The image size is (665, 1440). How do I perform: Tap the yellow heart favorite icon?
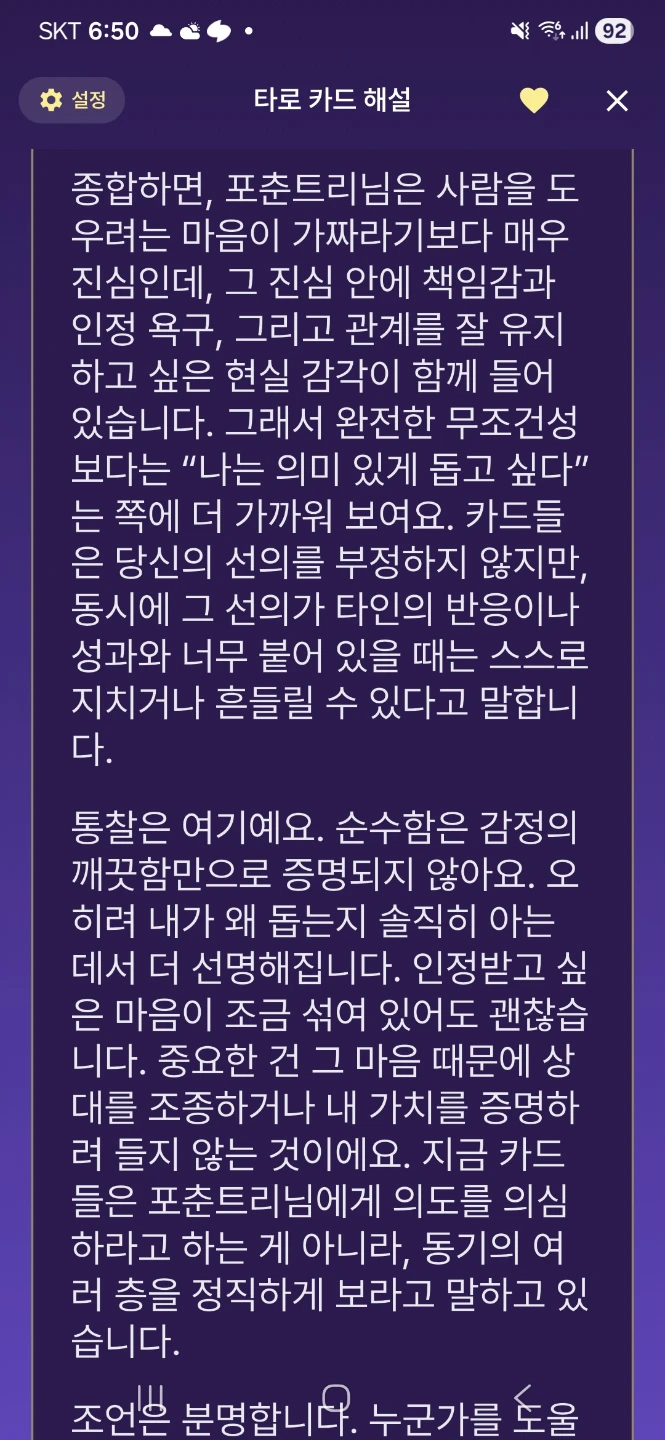[534, 100]
